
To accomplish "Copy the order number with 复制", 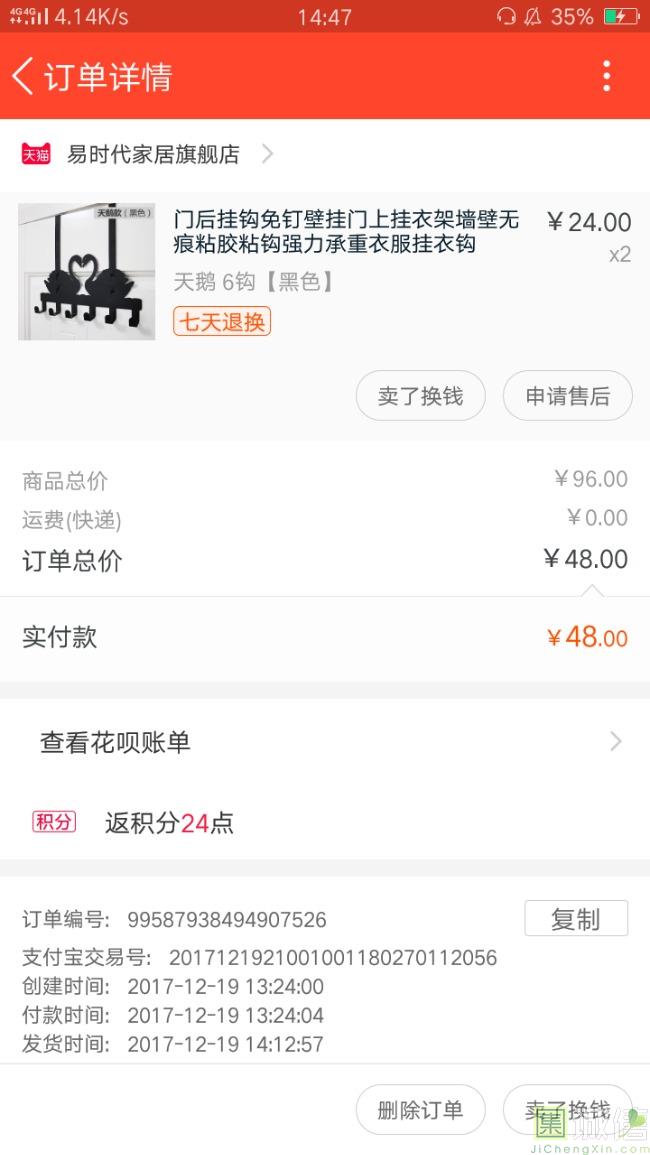I will 576,919.
